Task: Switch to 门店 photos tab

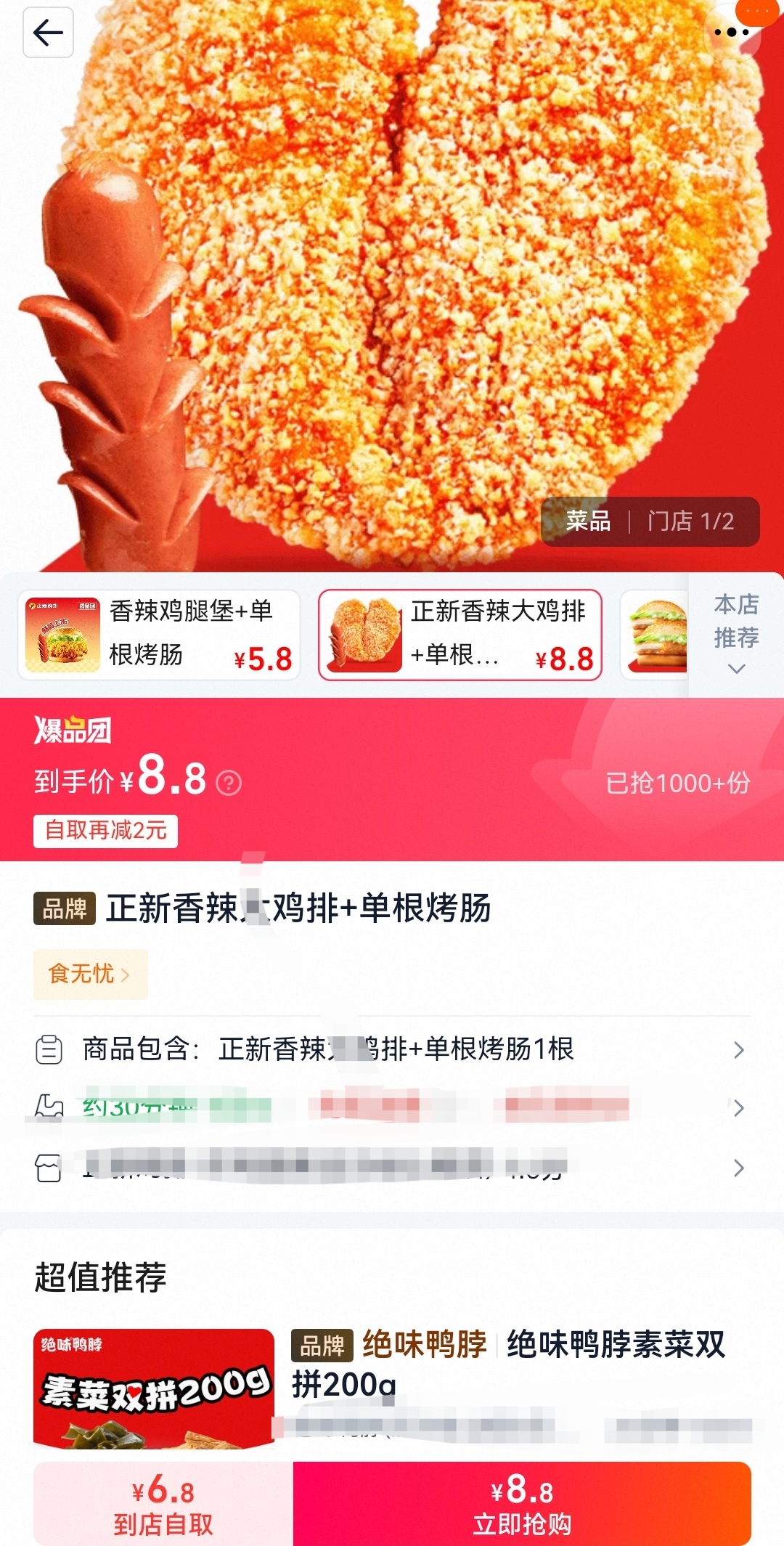Action: point(690,521)
